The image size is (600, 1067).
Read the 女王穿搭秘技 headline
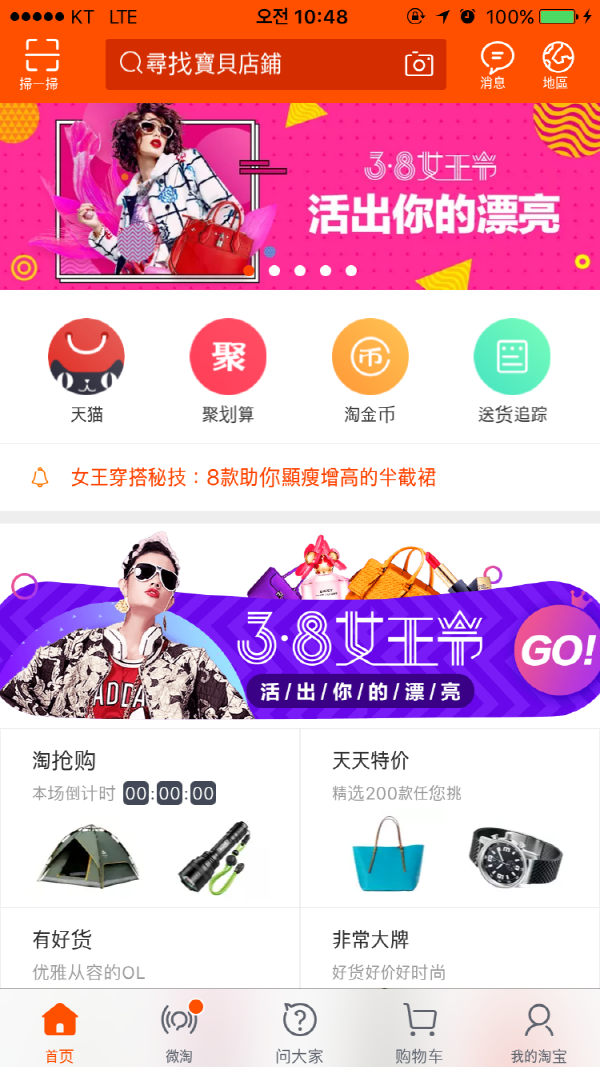click(x=253, y=477)
